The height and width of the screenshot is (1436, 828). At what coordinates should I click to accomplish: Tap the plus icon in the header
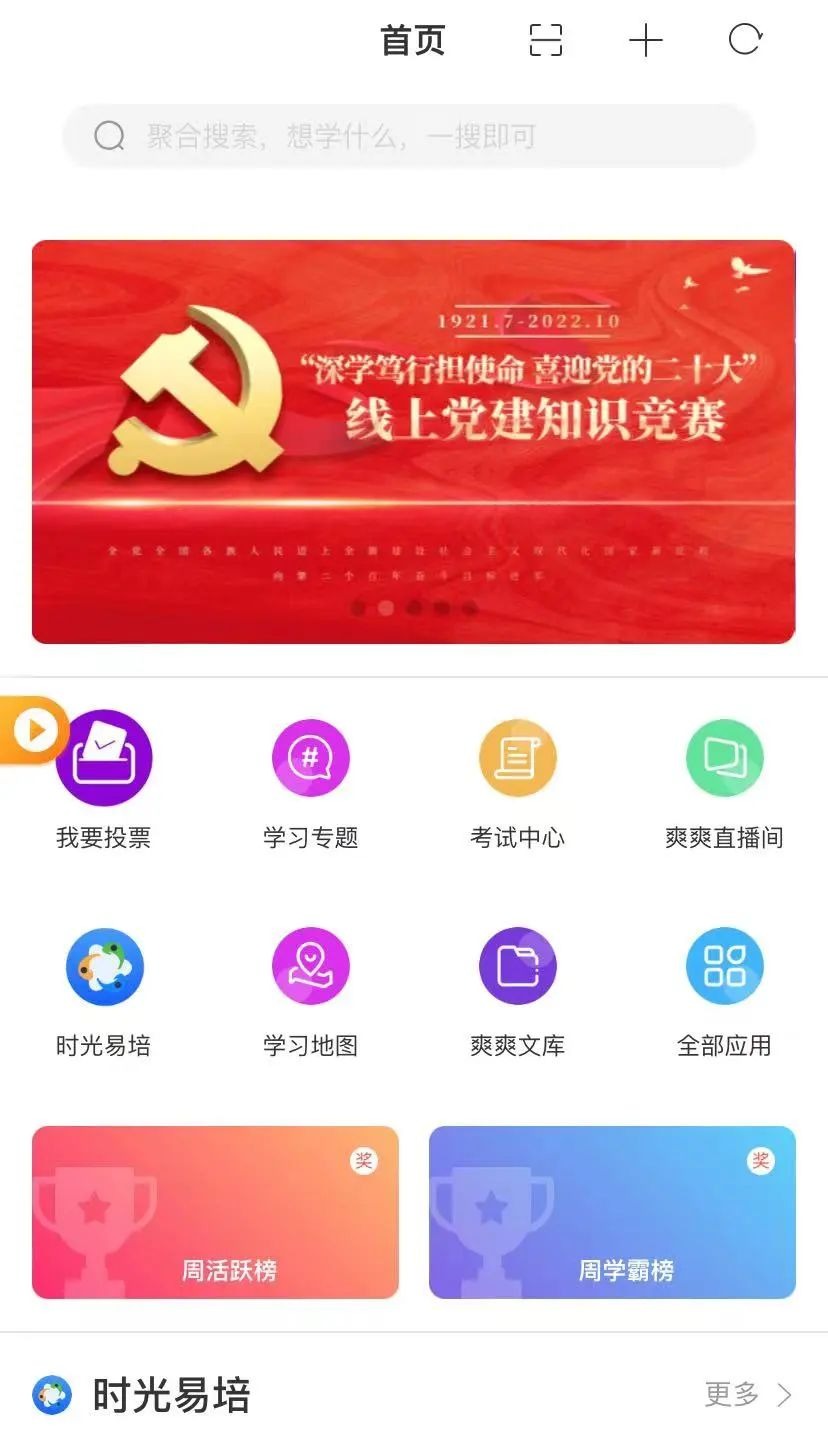[646, 41]
